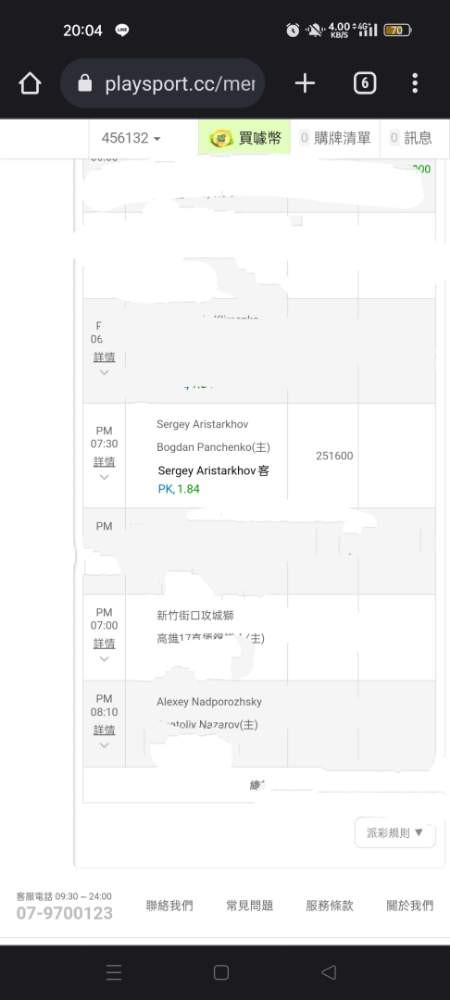
Task: Expand the 派彩規則 dropdown
Action: [x=395, y=832]
